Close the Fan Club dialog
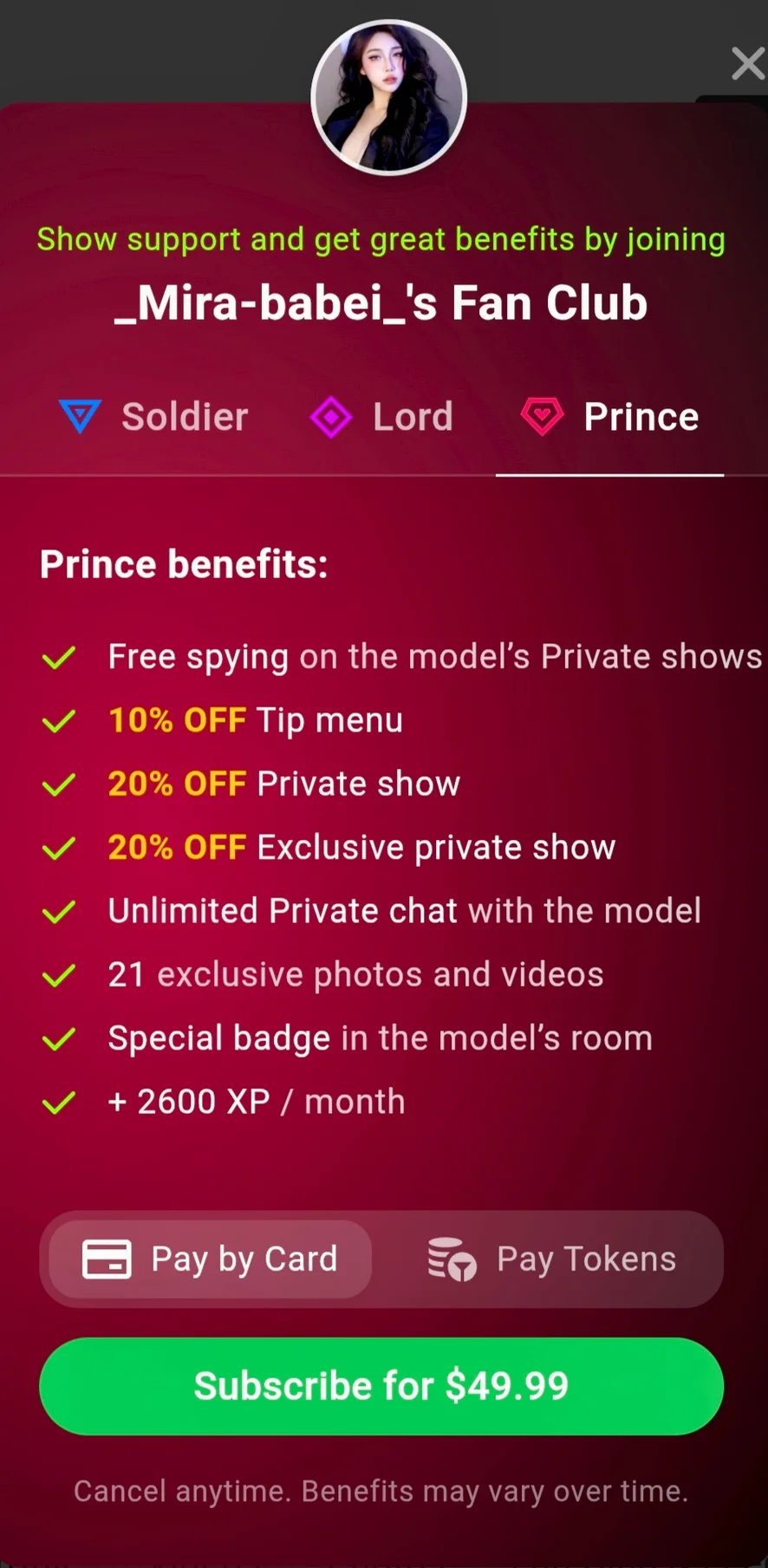Screen dimensions: 768x1568 pos(746,64)
